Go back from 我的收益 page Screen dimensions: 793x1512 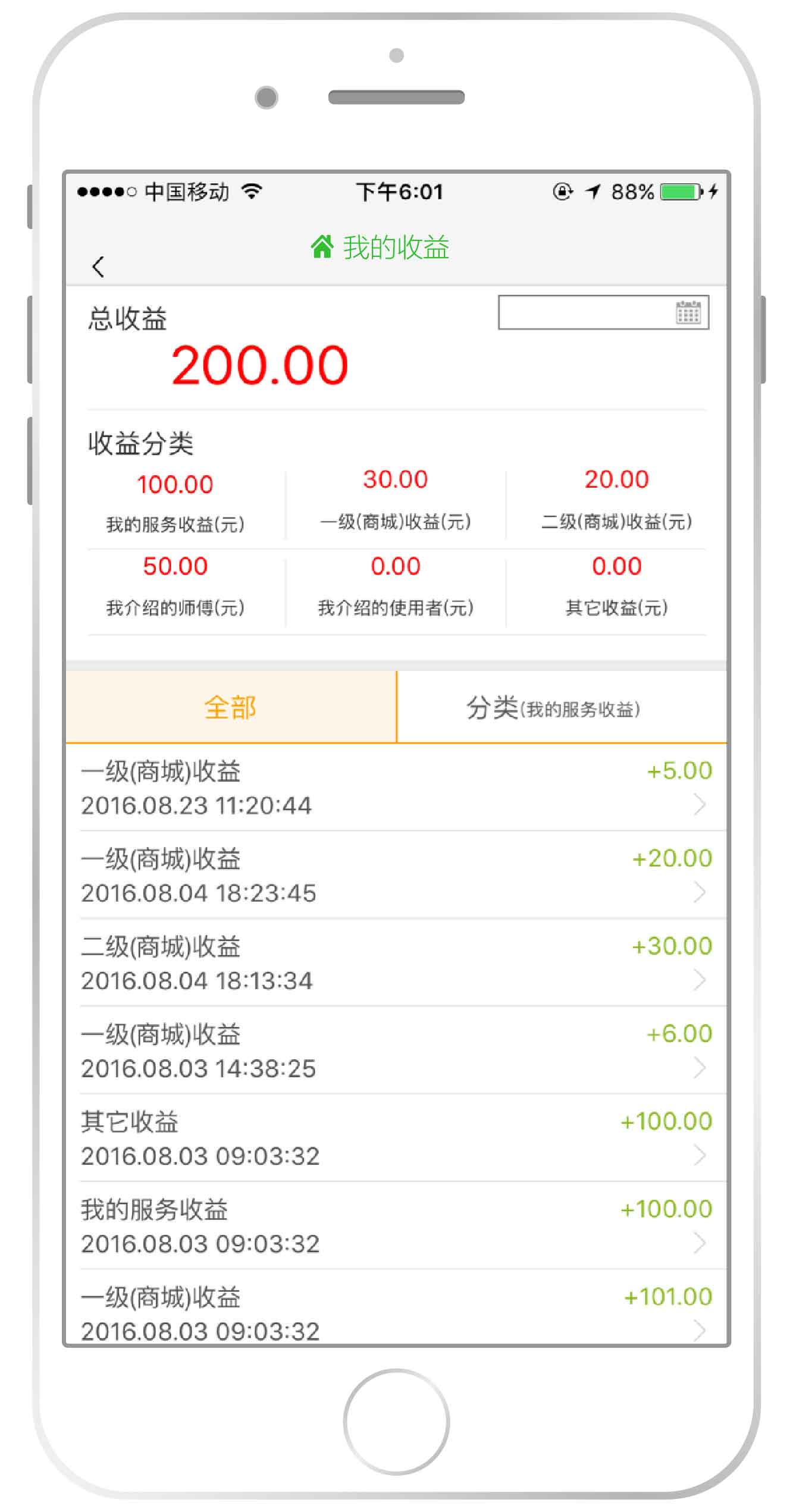coord(98,266)
